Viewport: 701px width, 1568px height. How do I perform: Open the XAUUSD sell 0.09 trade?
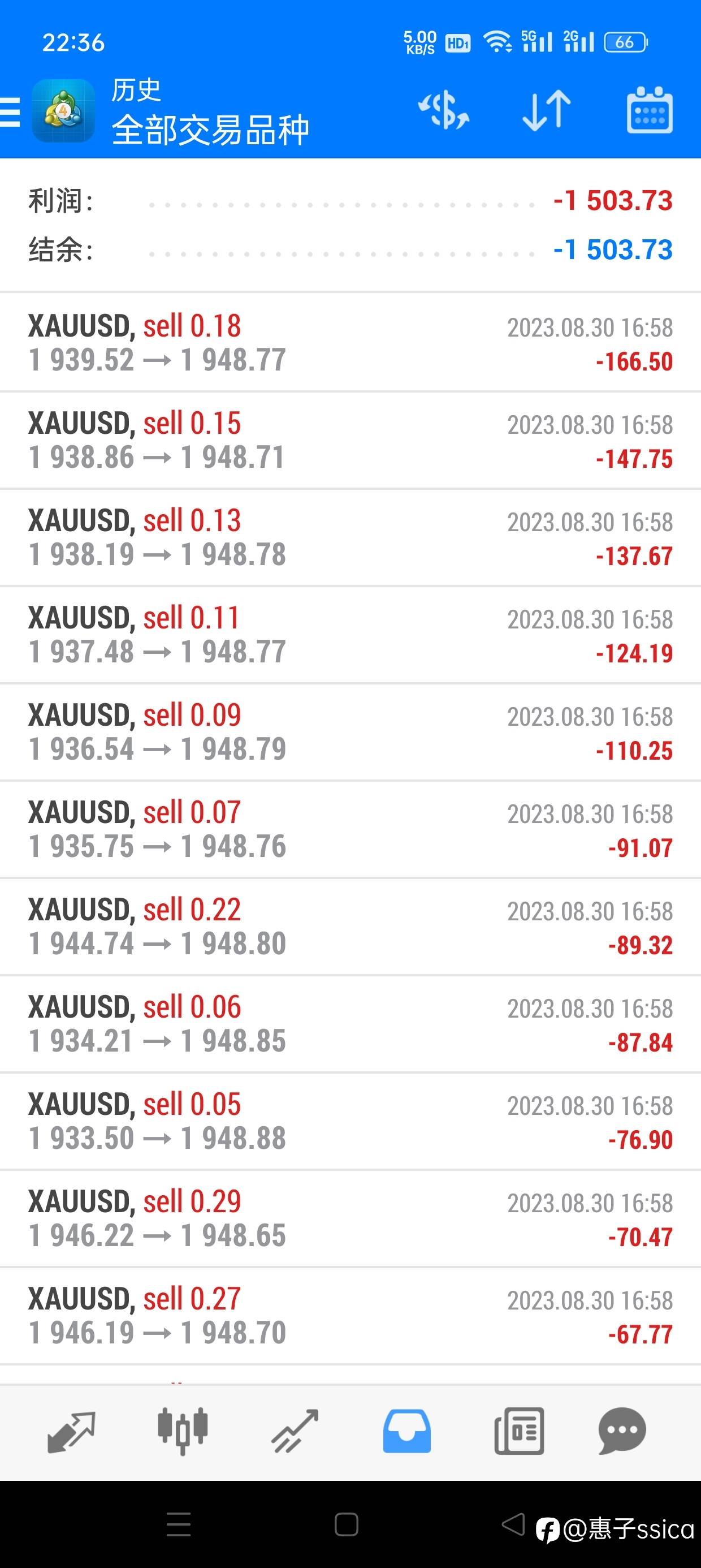pos(350,733)
